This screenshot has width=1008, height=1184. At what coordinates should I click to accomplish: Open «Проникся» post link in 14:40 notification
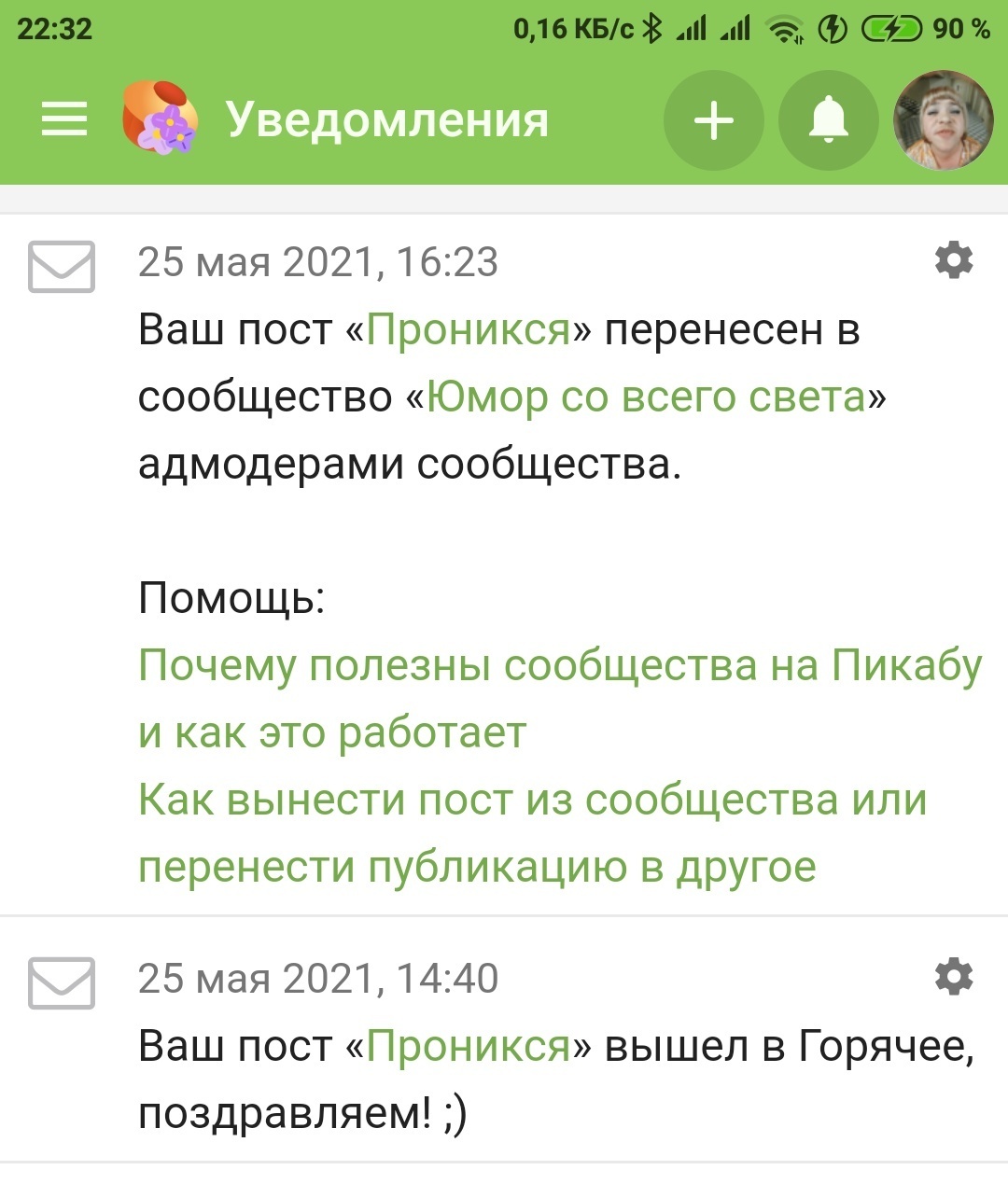[469, 1046]
